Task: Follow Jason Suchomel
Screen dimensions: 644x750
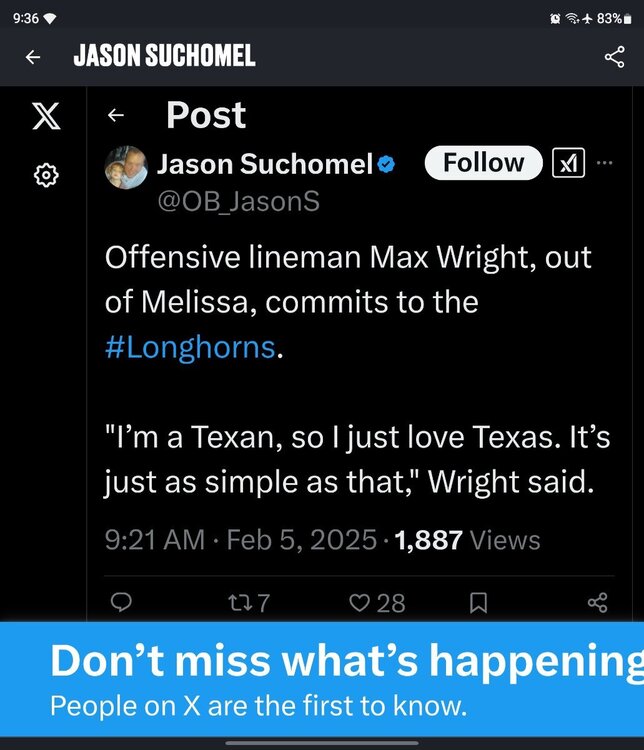Action: [483, 163]
